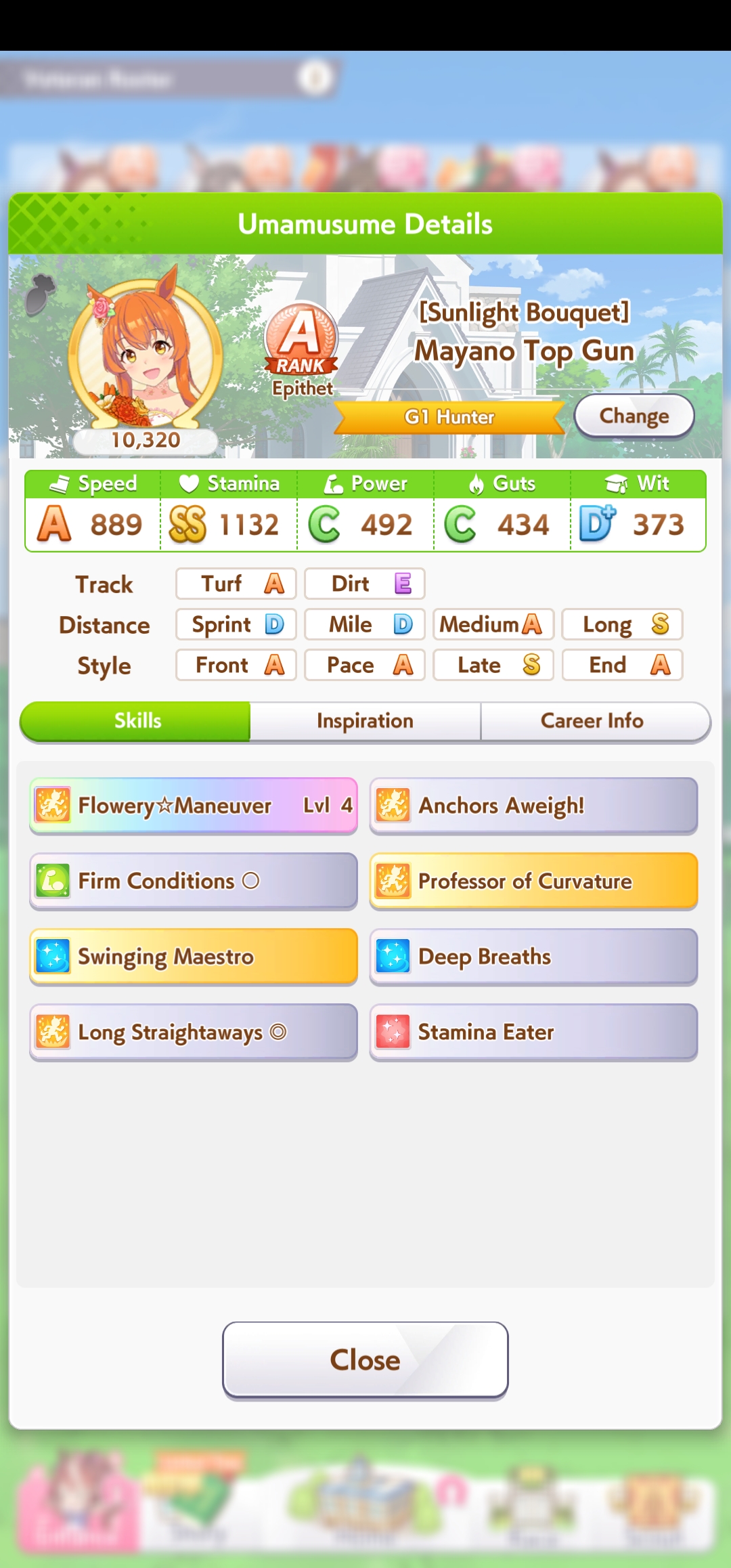731x1568 pixels.
Task: Show Stamina Eater skill details
Action: pyautogui.click(x=533, y=1032)
